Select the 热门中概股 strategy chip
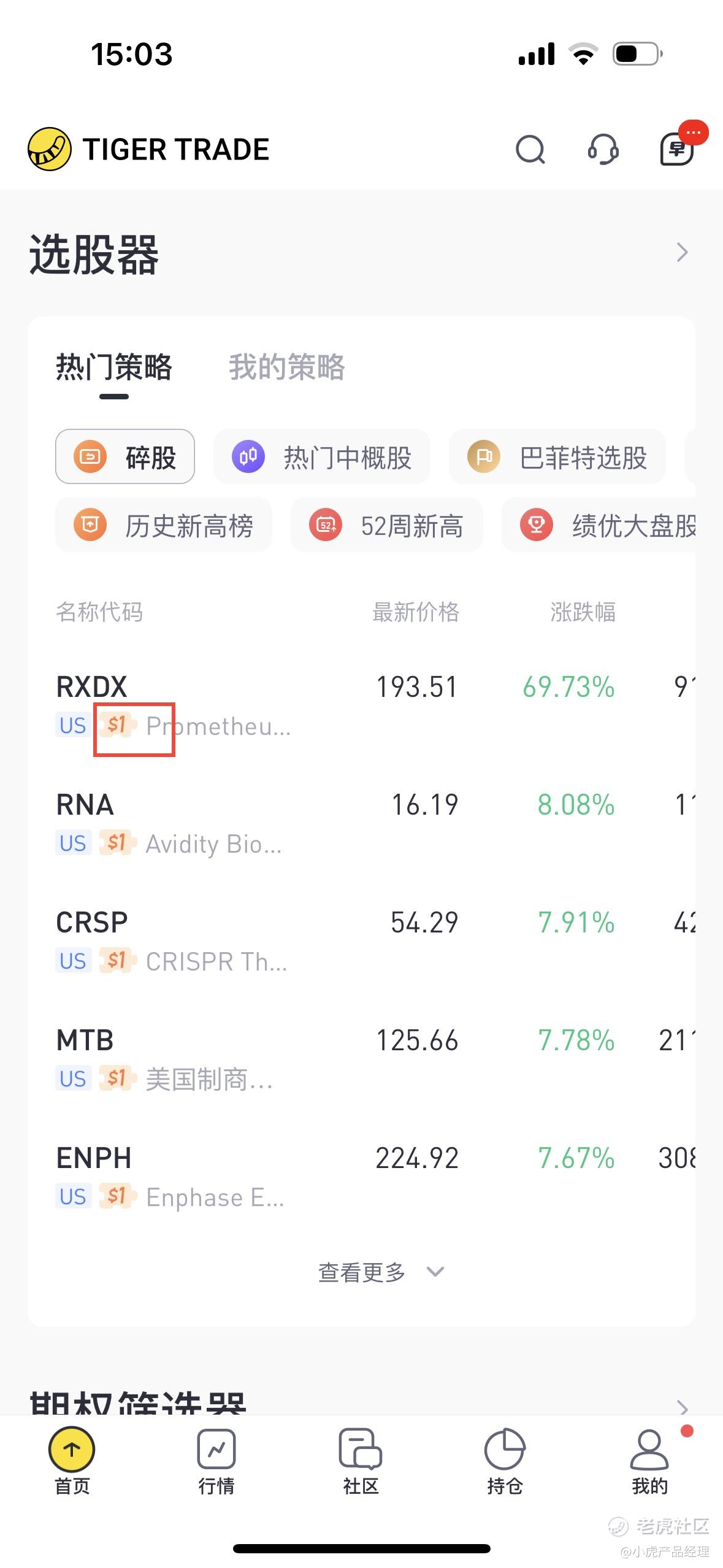This screenshot has height=1568, width=723. pos(322,457)
